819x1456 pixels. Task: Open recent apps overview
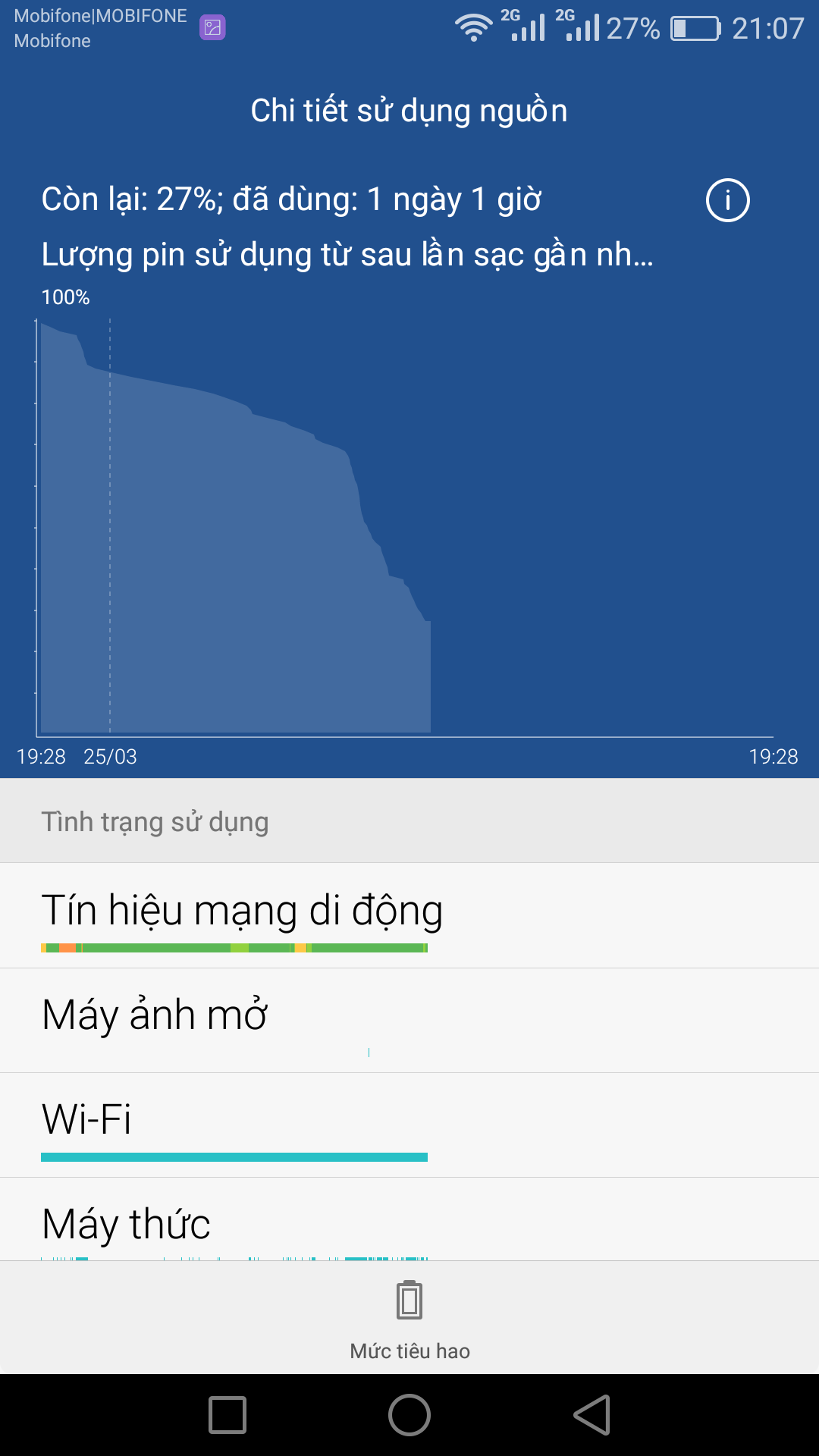pos(227,1415)
